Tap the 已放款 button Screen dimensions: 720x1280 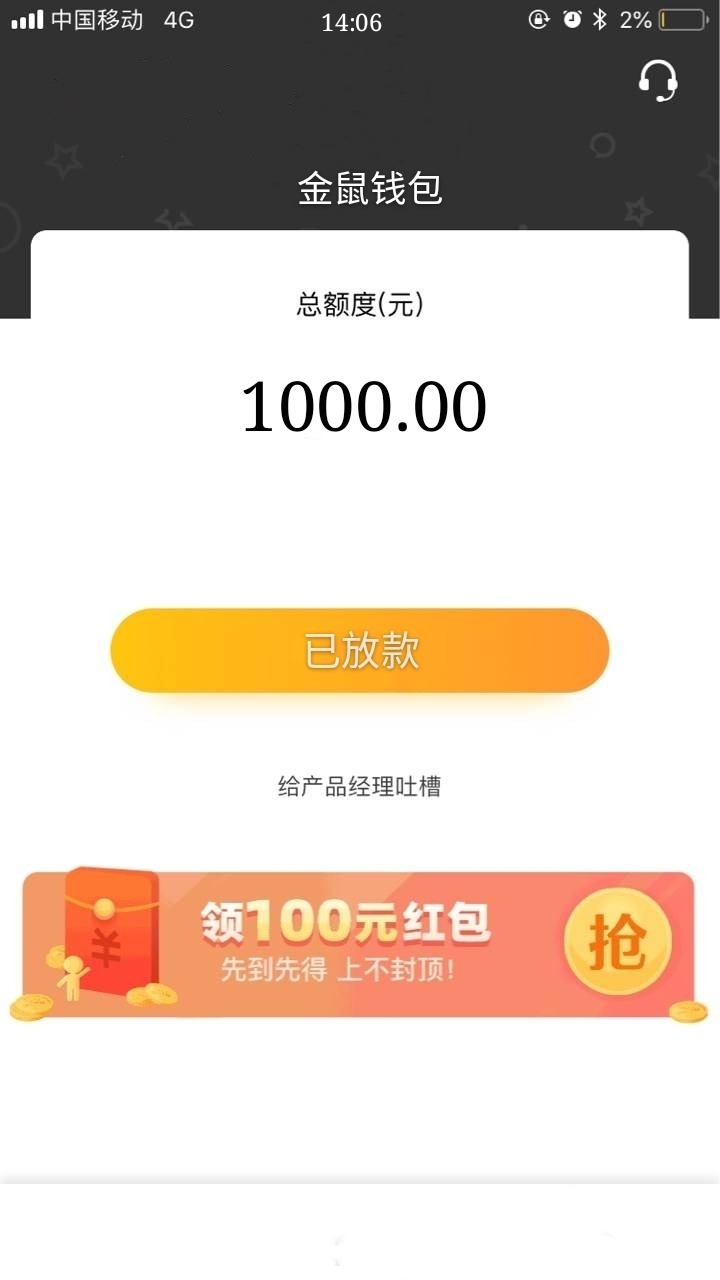pos(360,651)
